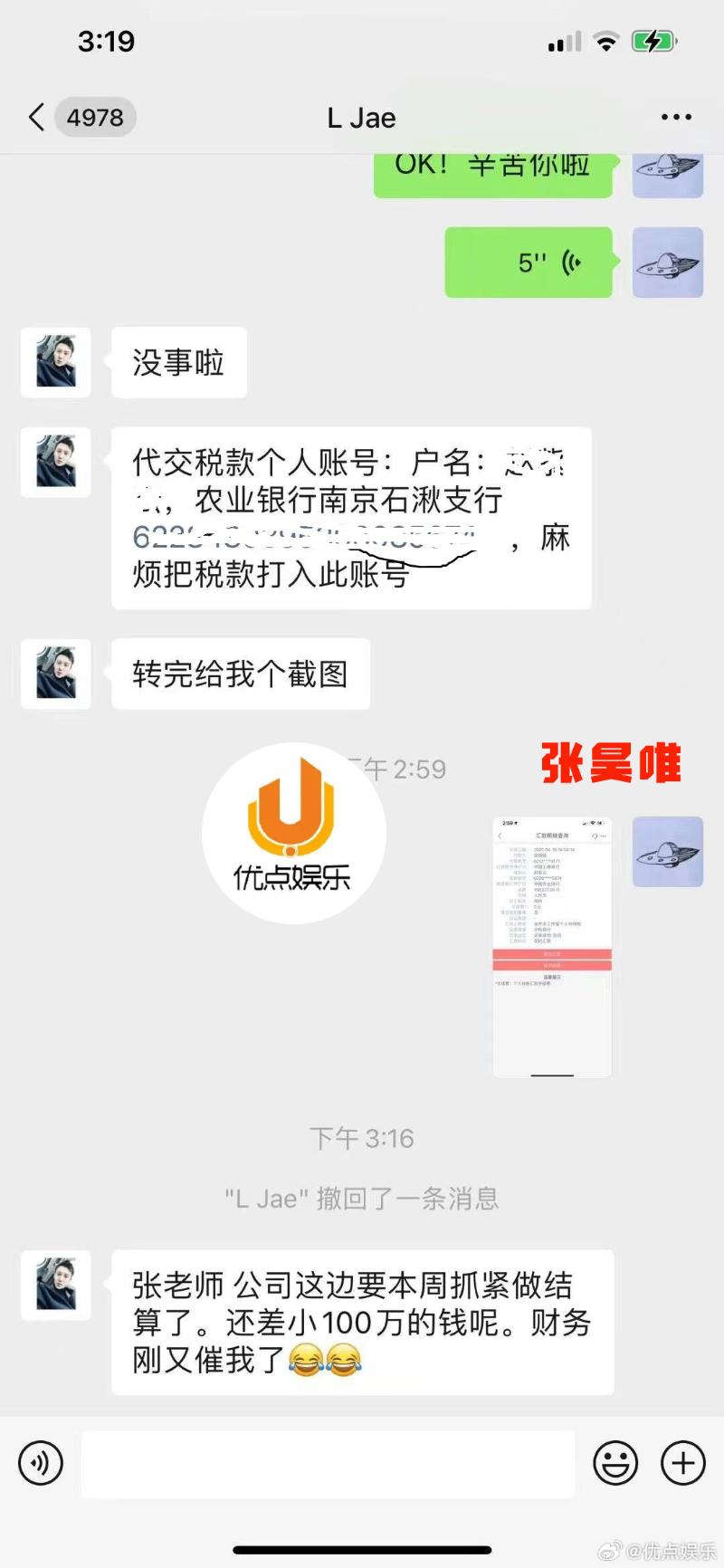Play the 5-second voice message
The width and height of the screenshot is (724, 1568).
pyautogui.click(x=529, y=263)
